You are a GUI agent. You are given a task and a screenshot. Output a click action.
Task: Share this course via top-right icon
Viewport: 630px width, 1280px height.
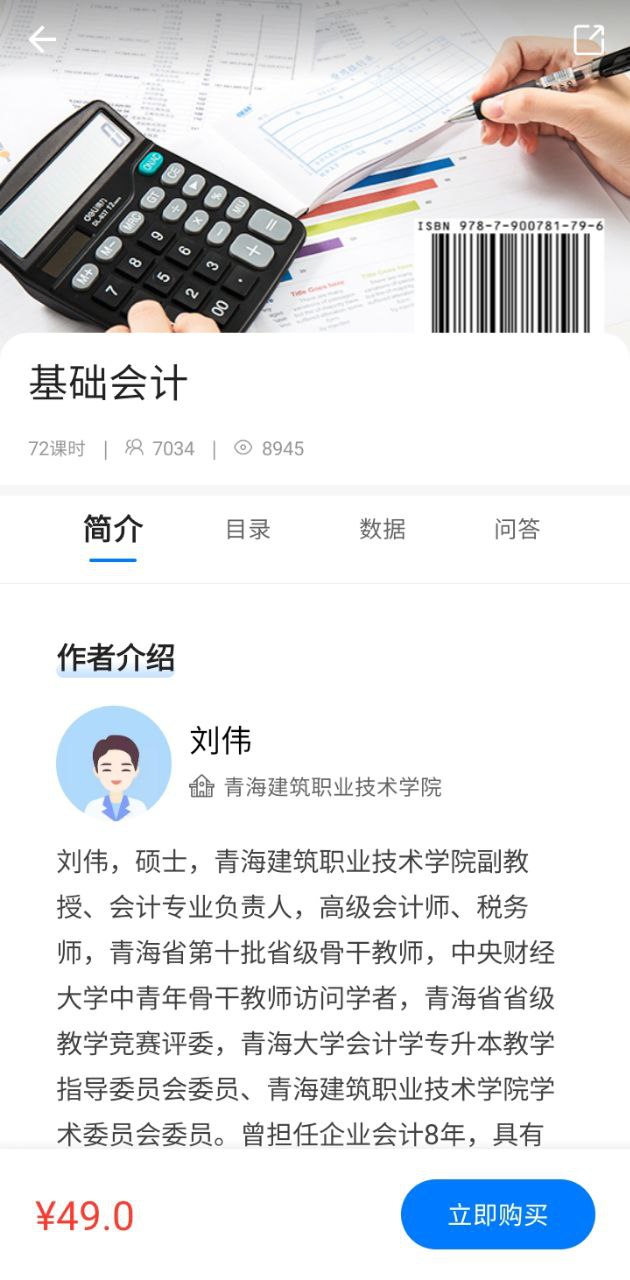click(x=589, y=39)
